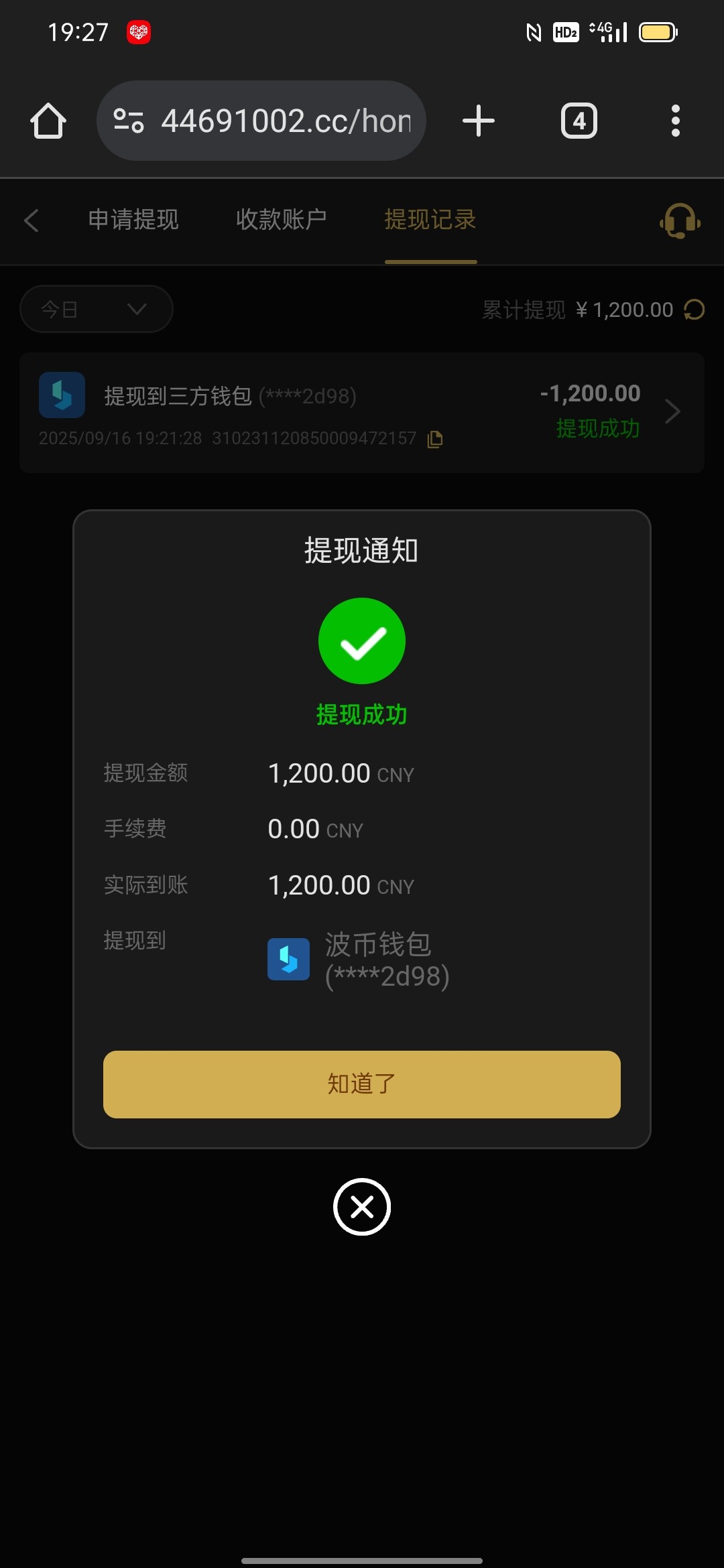The height and width of the screenshot is (1568, 724).
Task: Select the 提现记录 tab
Action: tap(430, 220)
